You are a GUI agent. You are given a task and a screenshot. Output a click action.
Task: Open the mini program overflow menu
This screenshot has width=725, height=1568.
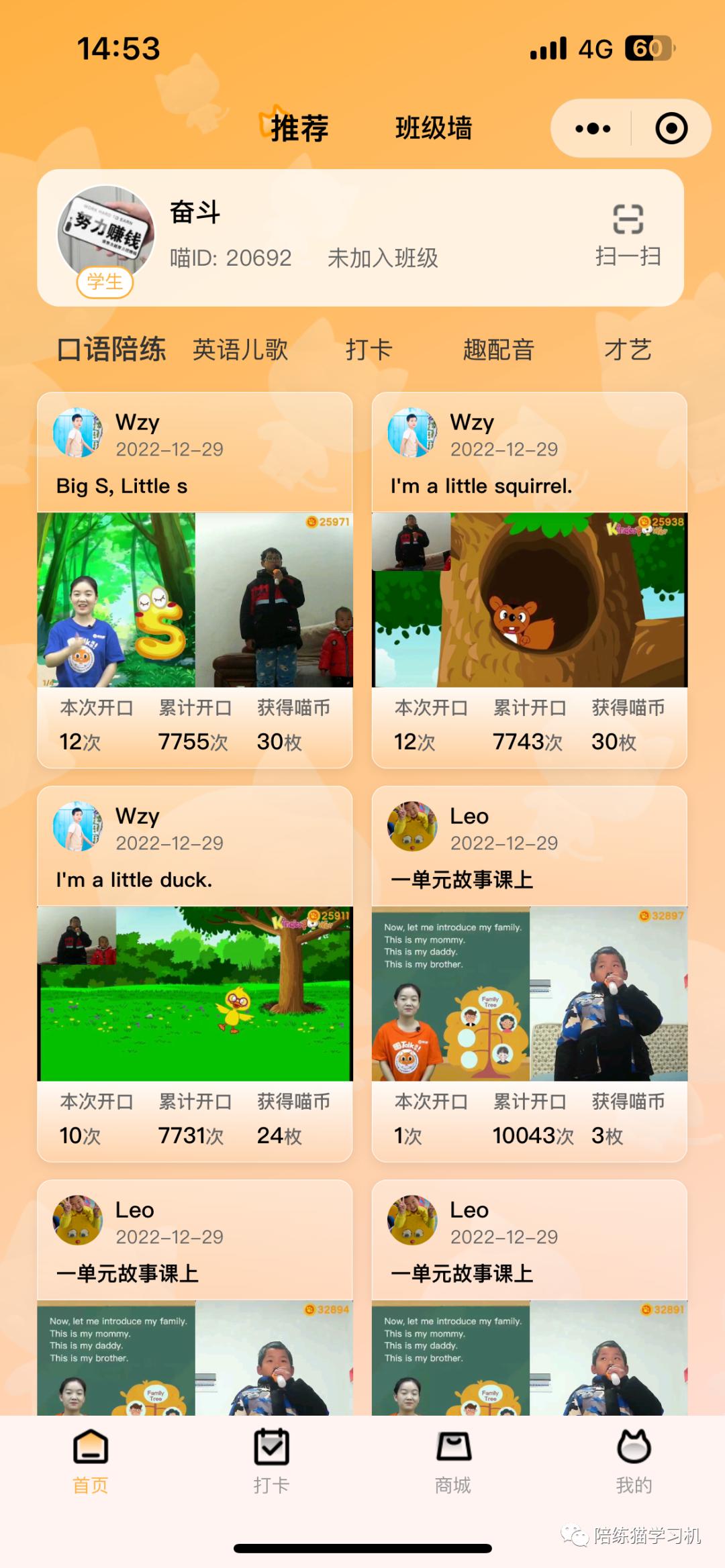point(593,128)
